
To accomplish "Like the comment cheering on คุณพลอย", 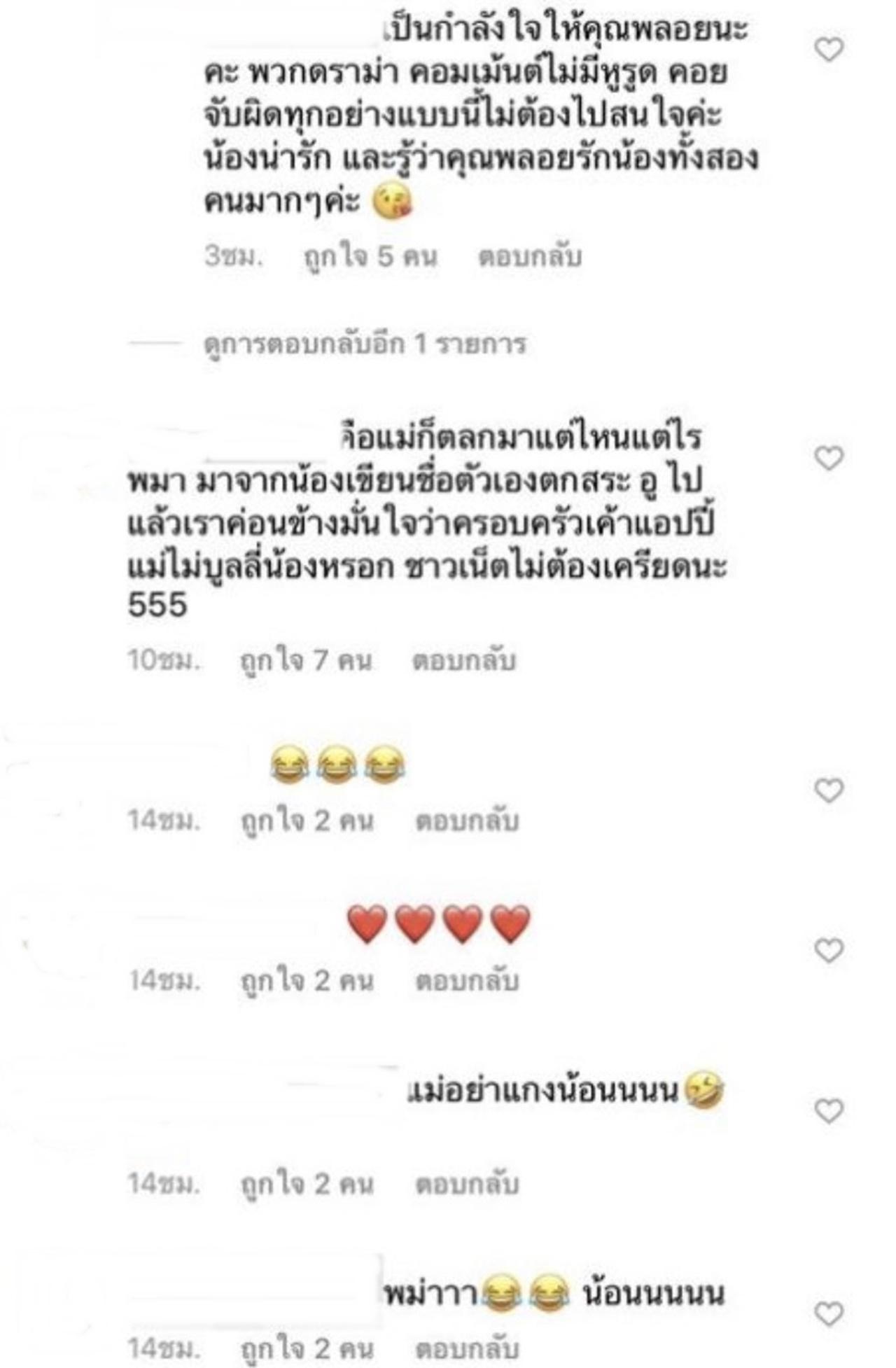I will pyautogui.click(x=829, y=50).
